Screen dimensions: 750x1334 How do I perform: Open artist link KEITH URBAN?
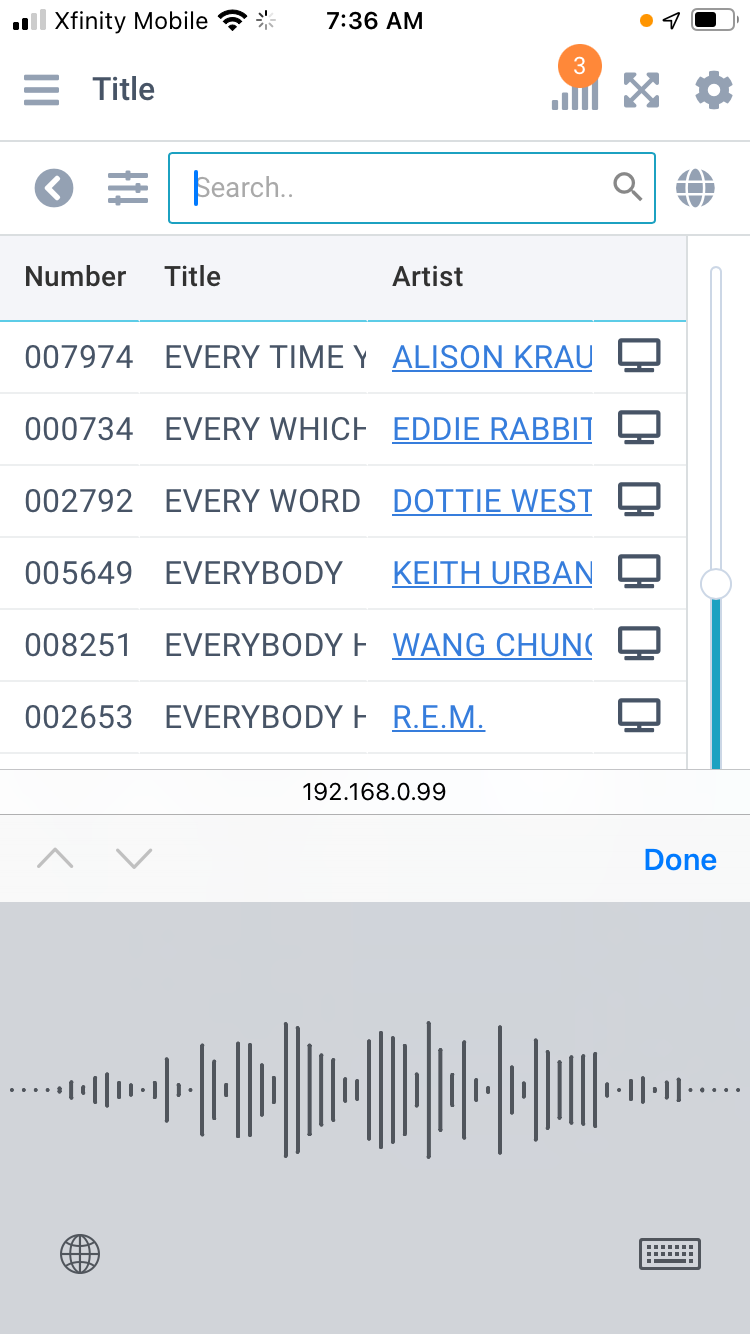click(x=492, y=573)
